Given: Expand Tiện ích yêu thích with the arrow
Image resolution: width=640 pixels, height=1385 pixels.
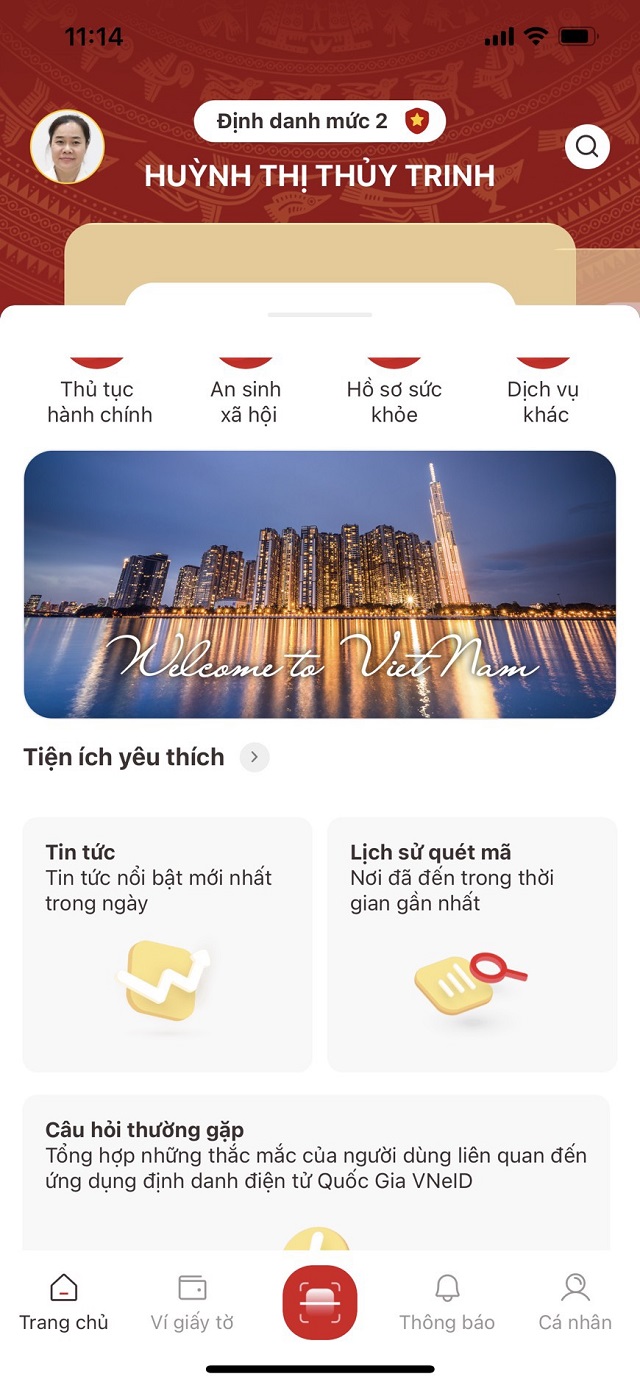Looking at the screenshot, I should point(254,757).
